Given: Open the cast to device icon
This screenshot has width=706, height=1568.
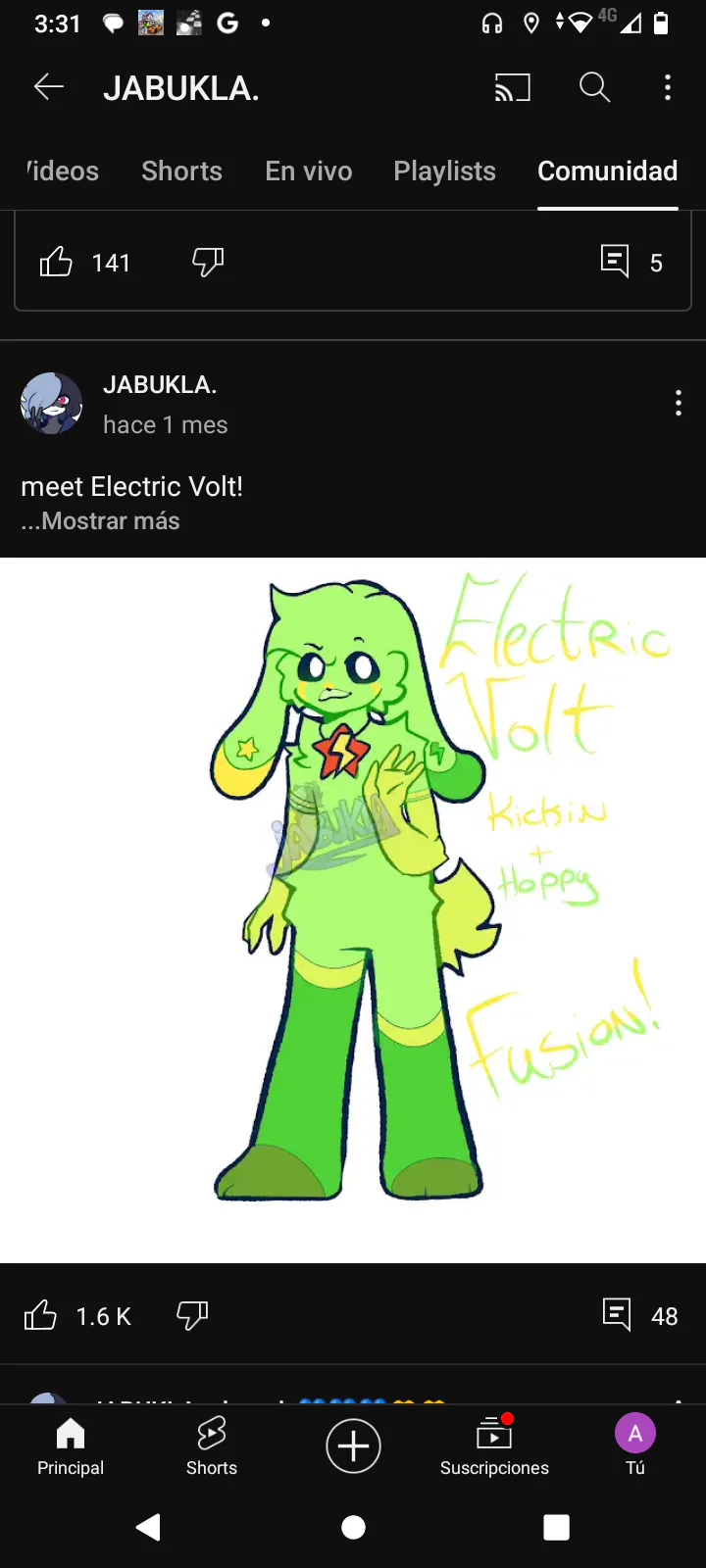Looking at the screenshot, I should 512,88.
